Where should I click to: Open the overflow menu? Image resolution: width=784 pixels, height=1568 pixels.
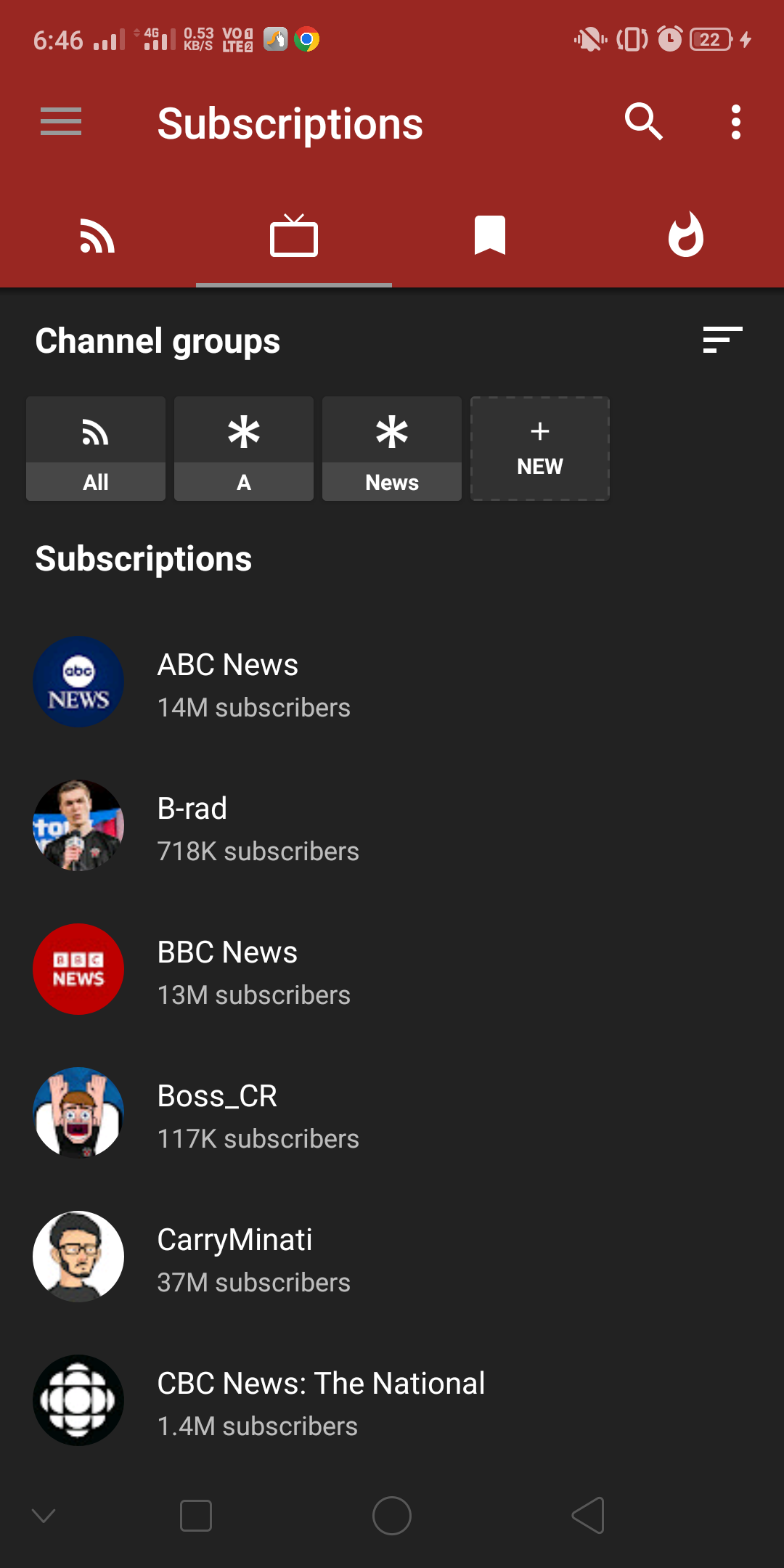pyautogui.click(x=735, y=122)
